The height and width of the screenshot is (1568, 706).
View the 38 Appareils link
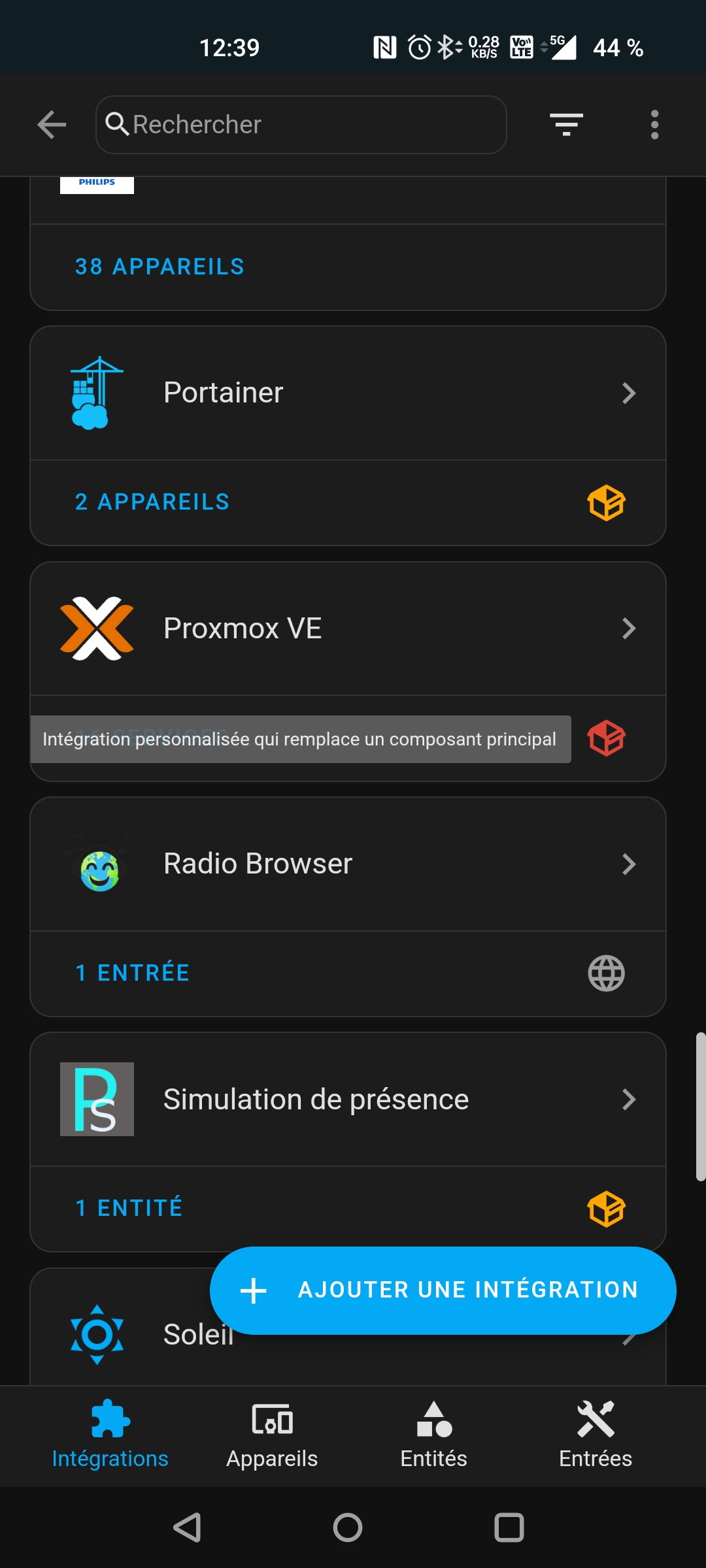tap(160, 267)
